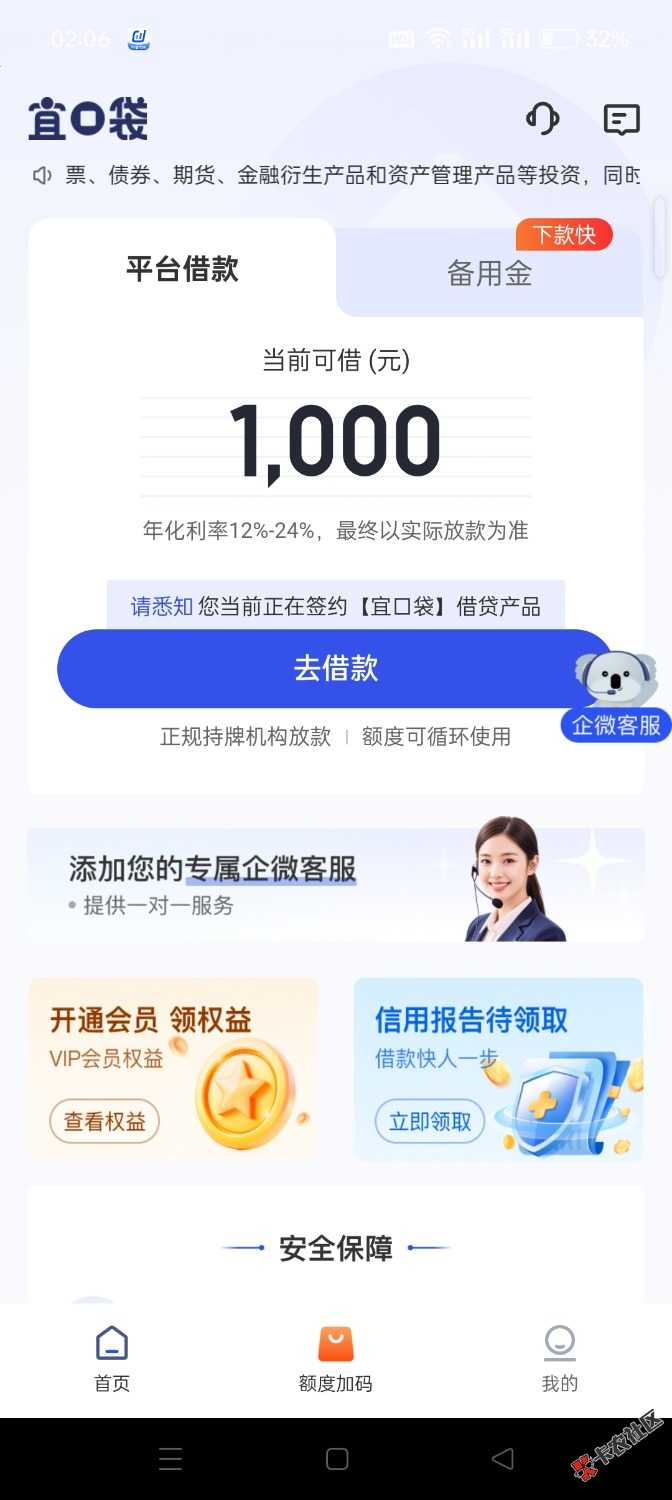Tap the system home button
Image resolution: width=672 pixels, height=1500 pixels.
337,1459
